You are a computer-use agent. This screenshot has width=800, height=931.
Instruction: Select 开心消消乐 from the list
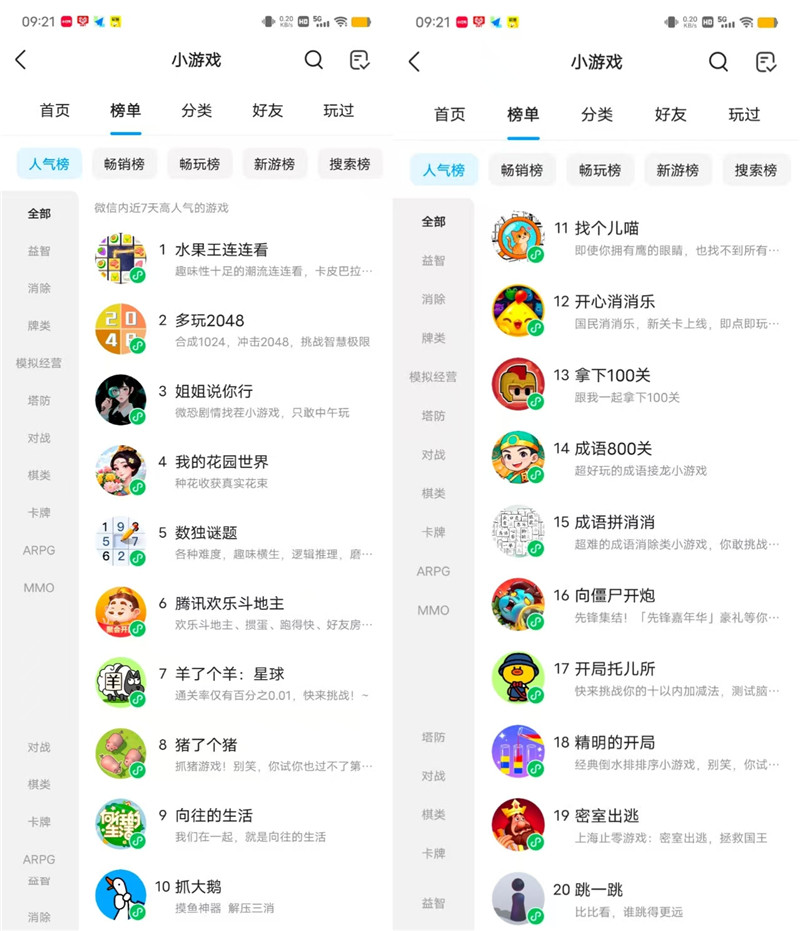pyautogui.click(x=615, y=301)
